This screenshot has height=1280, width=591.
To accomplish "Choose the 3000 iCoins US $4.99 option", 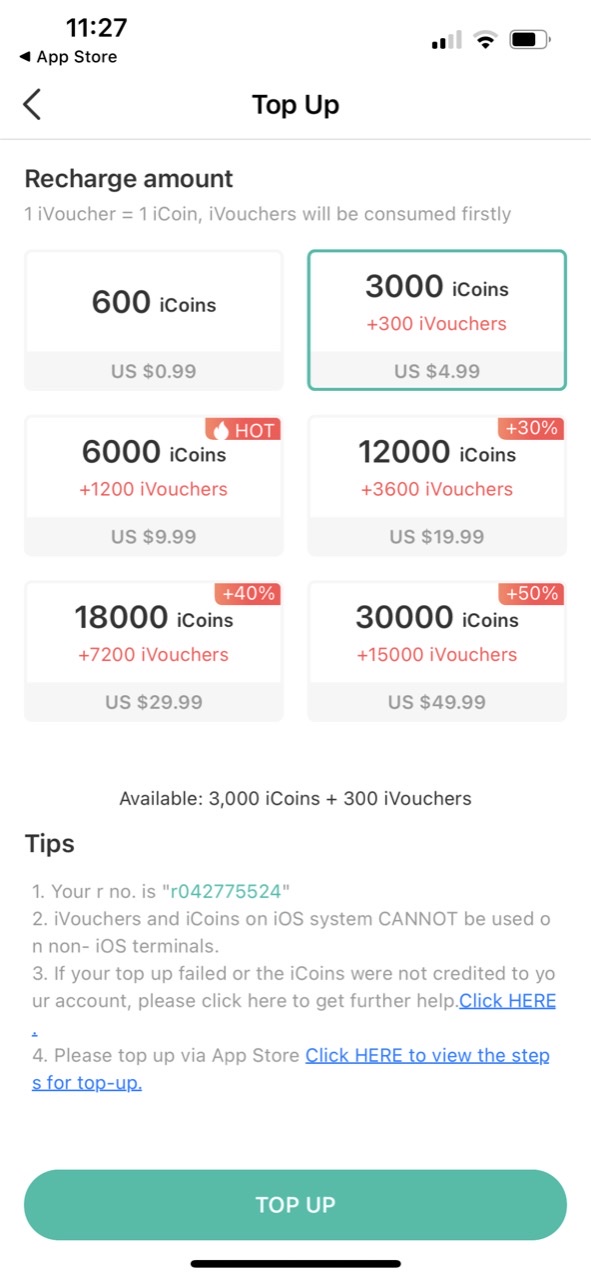I will pyautogui.click(x=437, y=320).
